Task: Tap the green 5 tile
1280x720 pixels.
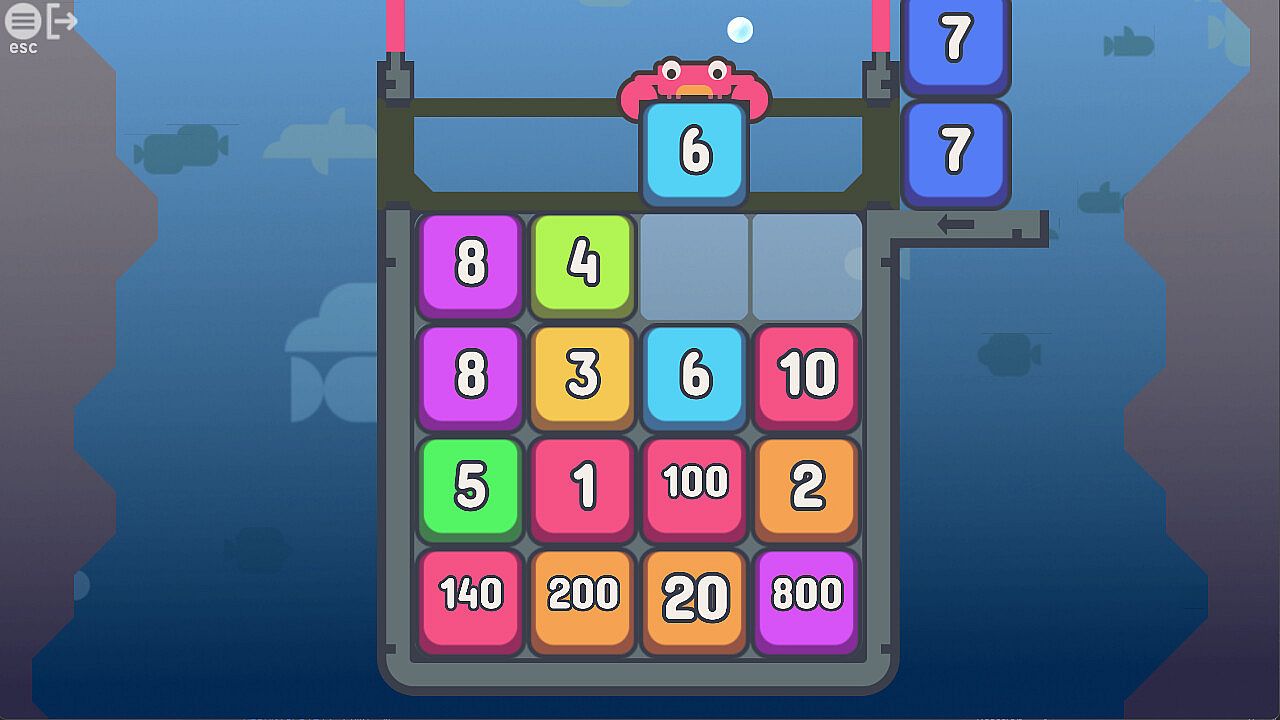Action: [x=470, y=487]
